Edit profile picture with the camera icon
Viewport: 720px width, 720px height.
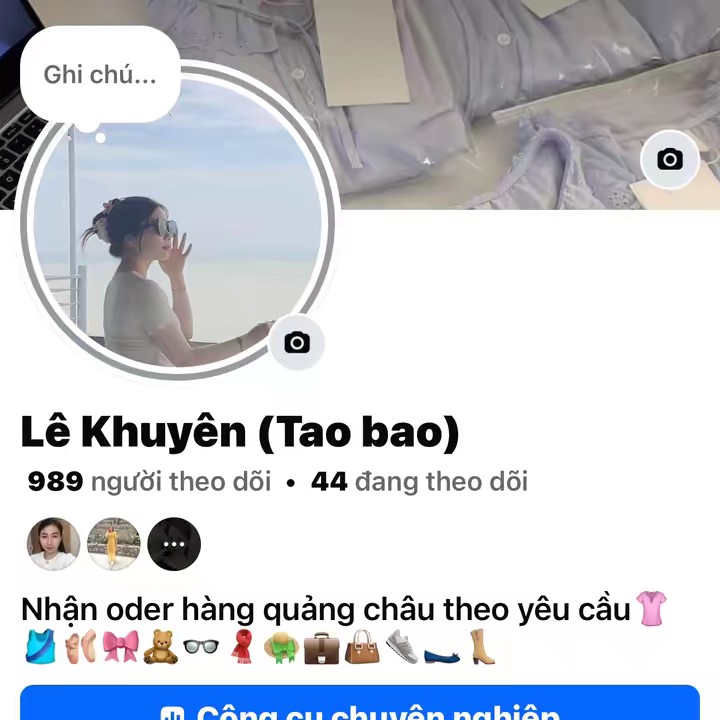coord(297,343)
